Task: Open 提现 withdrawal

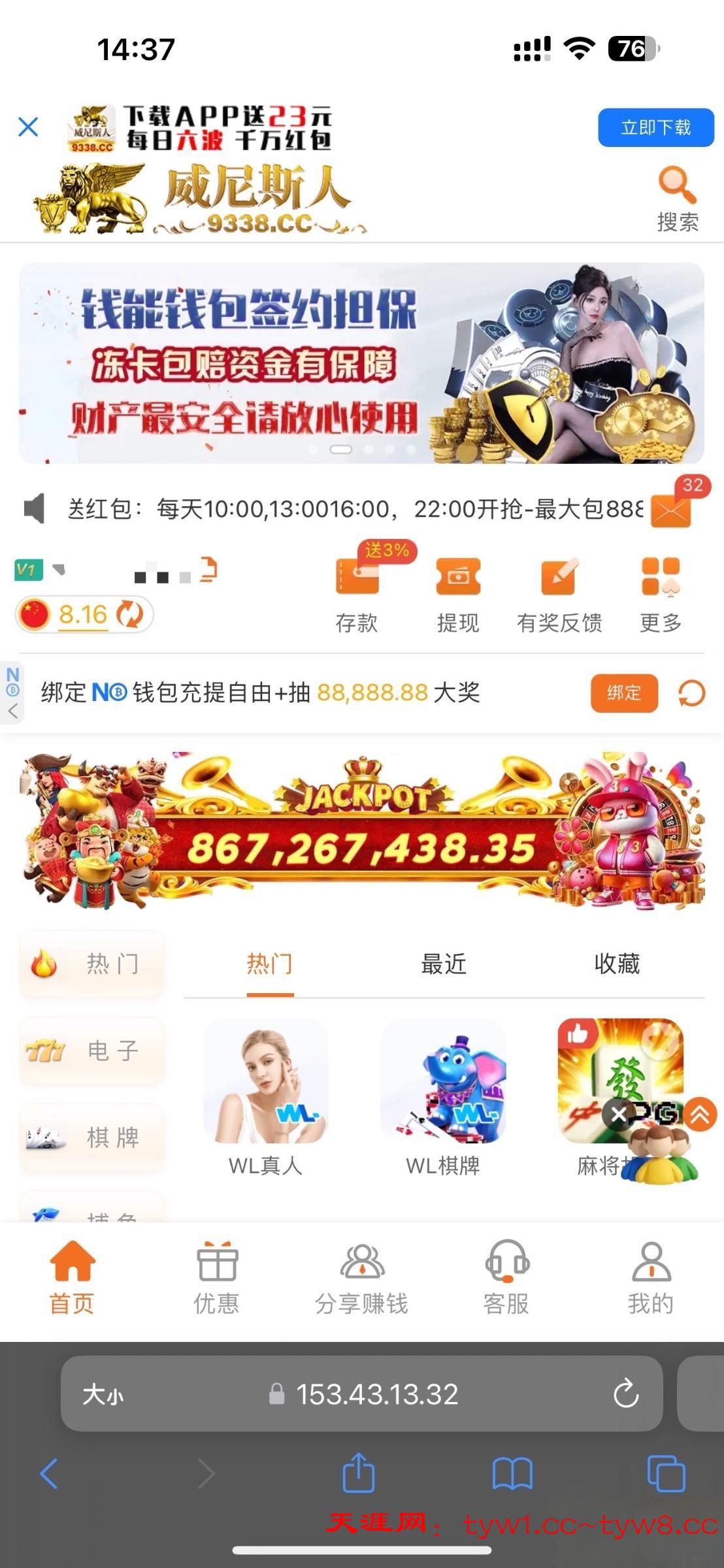Action: [x=458, y=593]
